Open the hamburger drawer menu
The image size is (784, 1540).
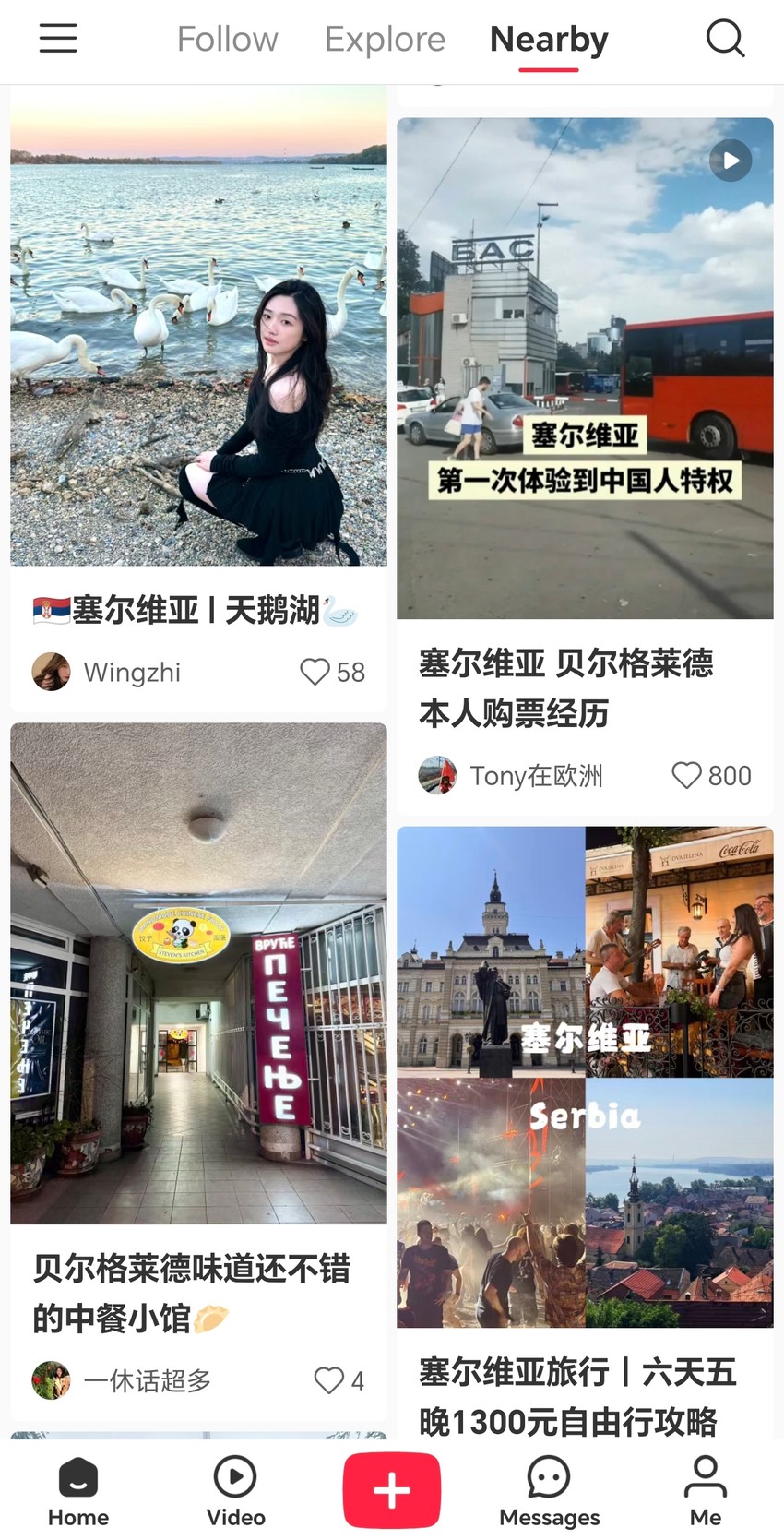(58, 39)
